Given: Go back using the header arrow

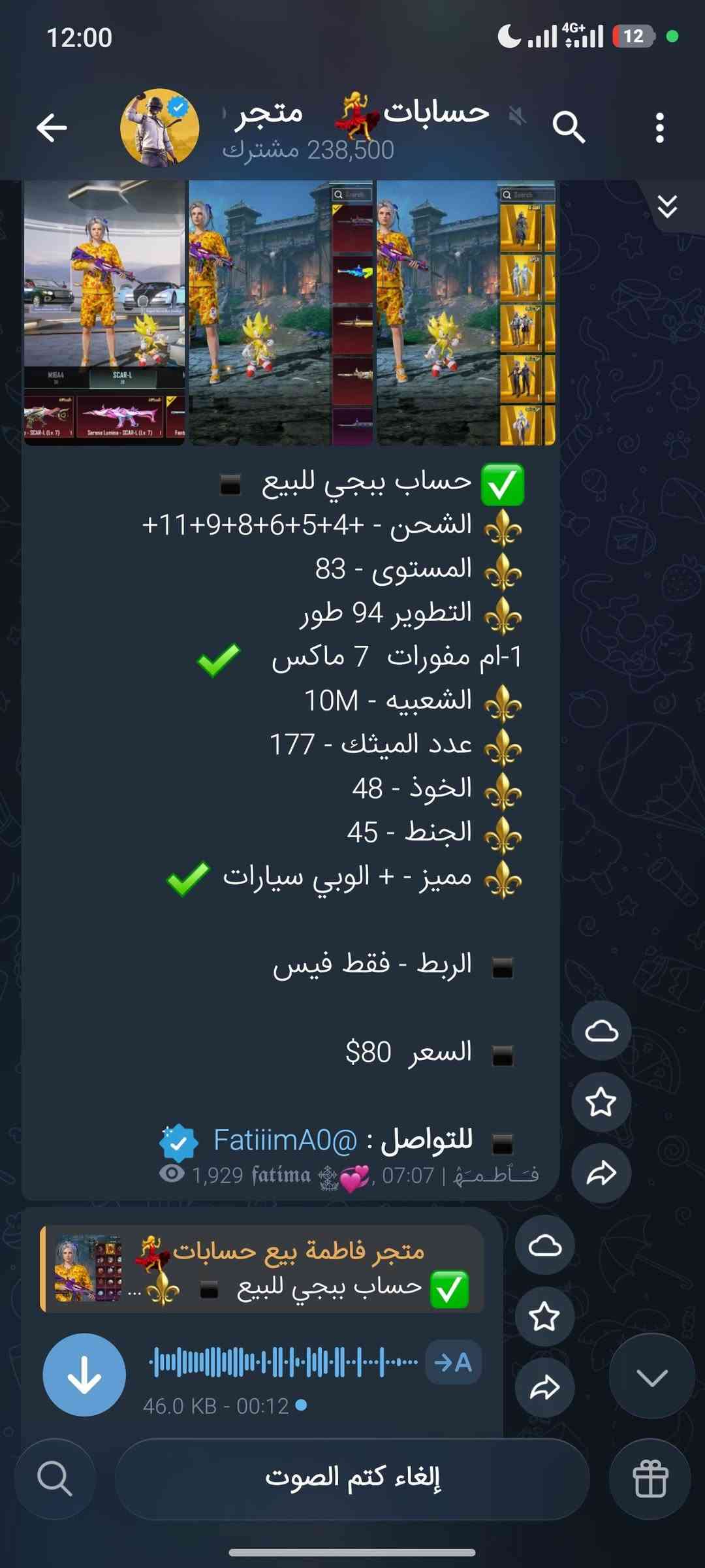Looking at the screenshot, I should tap(52, 127).
